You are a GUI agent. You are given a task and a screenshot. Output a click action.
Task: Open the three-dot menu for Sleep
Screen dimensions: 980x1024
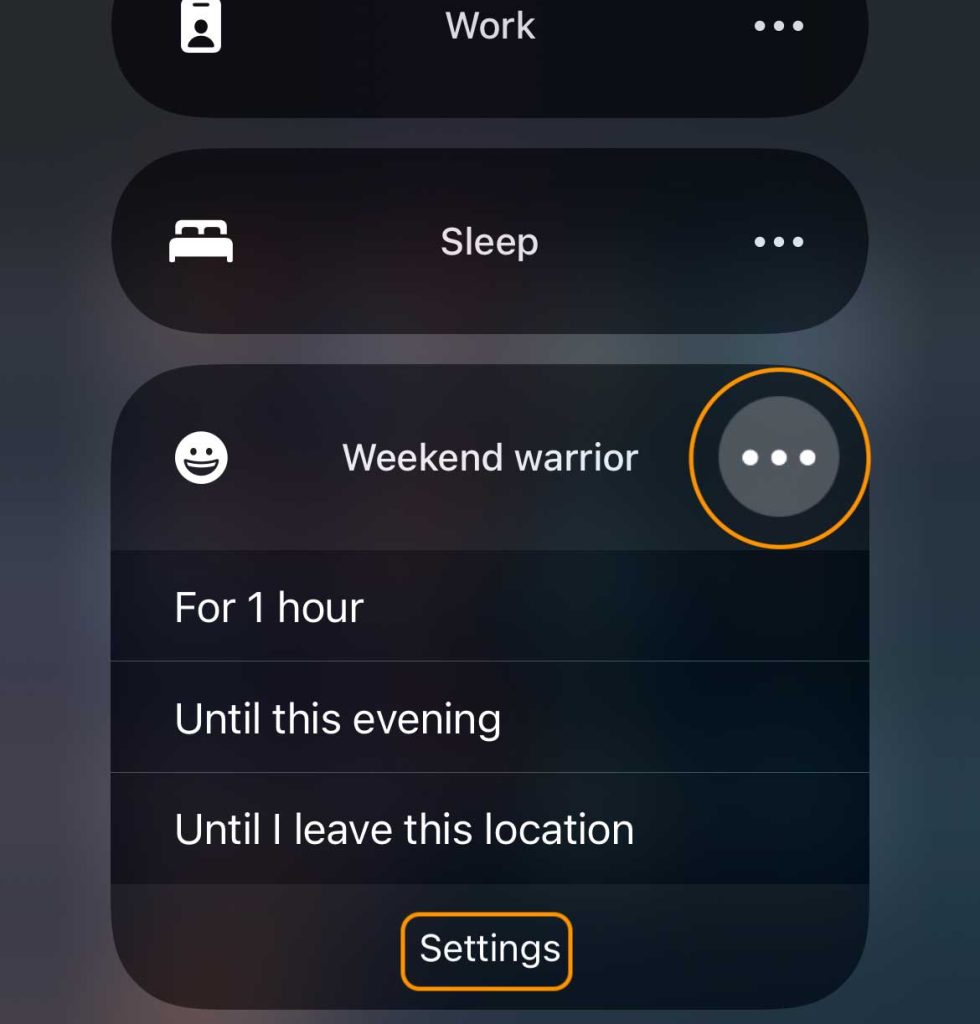778,242
